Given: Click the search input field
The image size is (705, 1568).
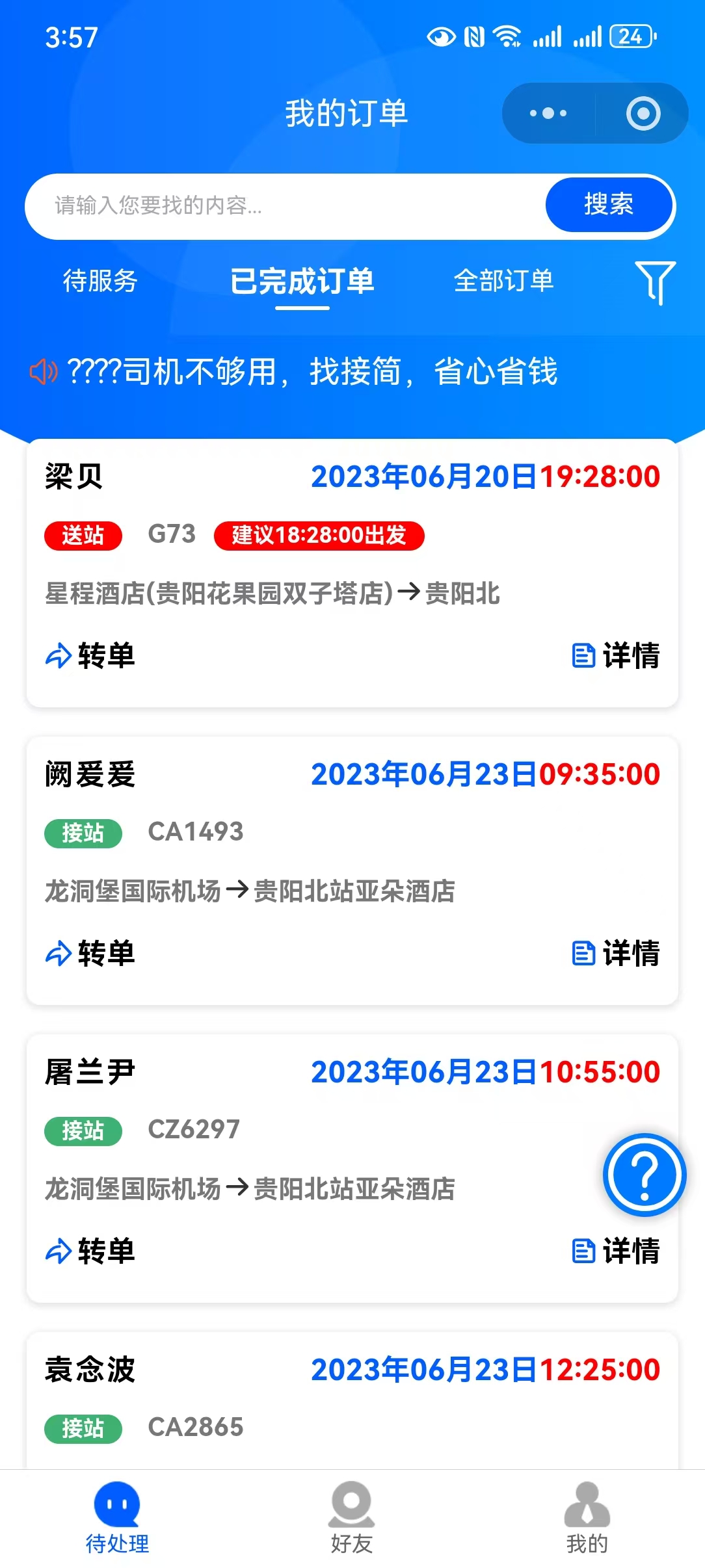Looking at the screenshot, I should coord(260,205).
